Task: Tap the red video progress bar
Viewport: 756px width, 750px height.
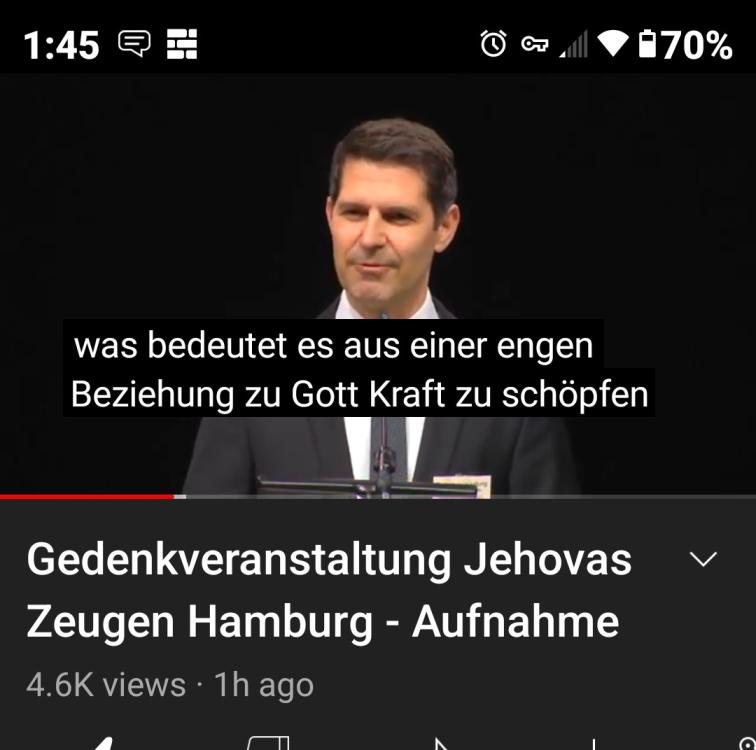Action: (88, 496)
